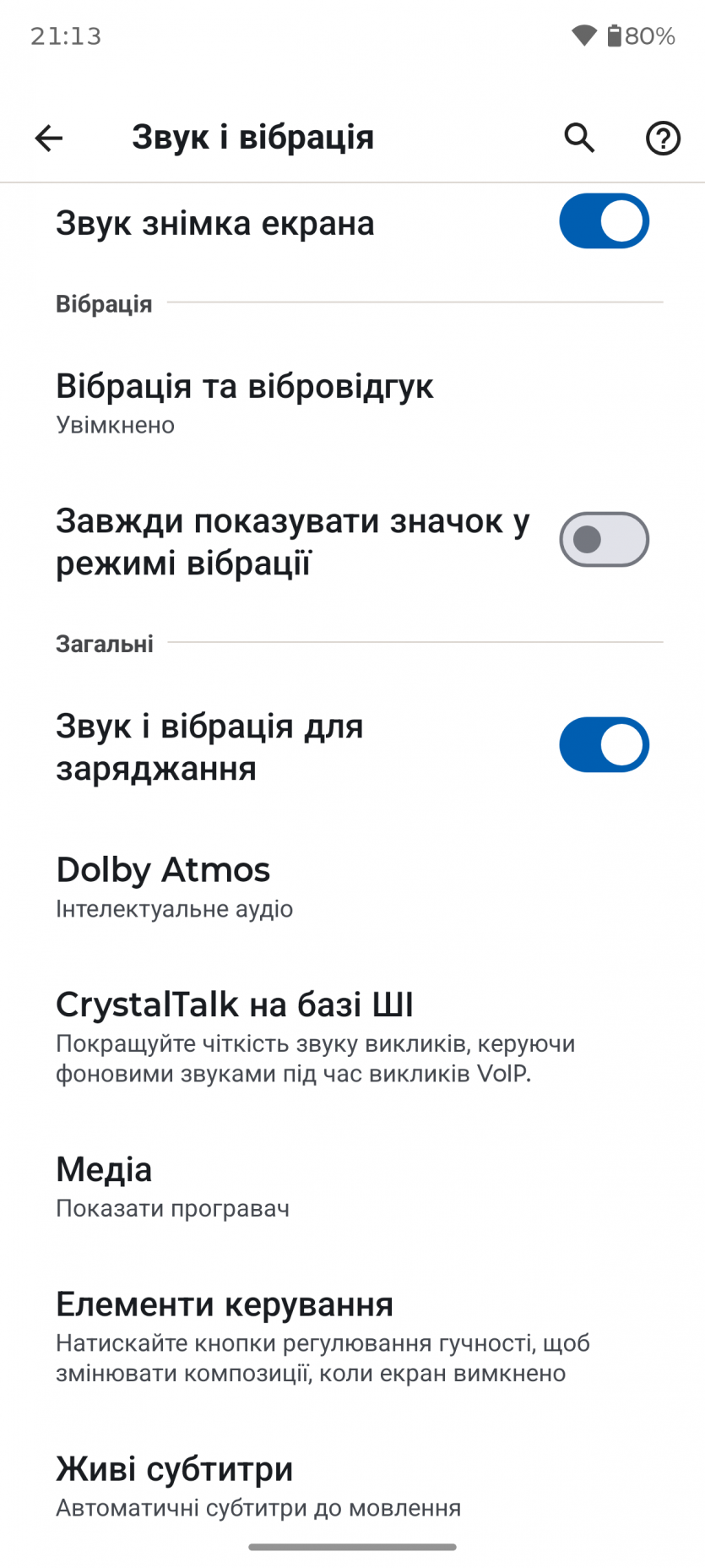Disable Звук і вібрація для заряджання

click(604, 745)
